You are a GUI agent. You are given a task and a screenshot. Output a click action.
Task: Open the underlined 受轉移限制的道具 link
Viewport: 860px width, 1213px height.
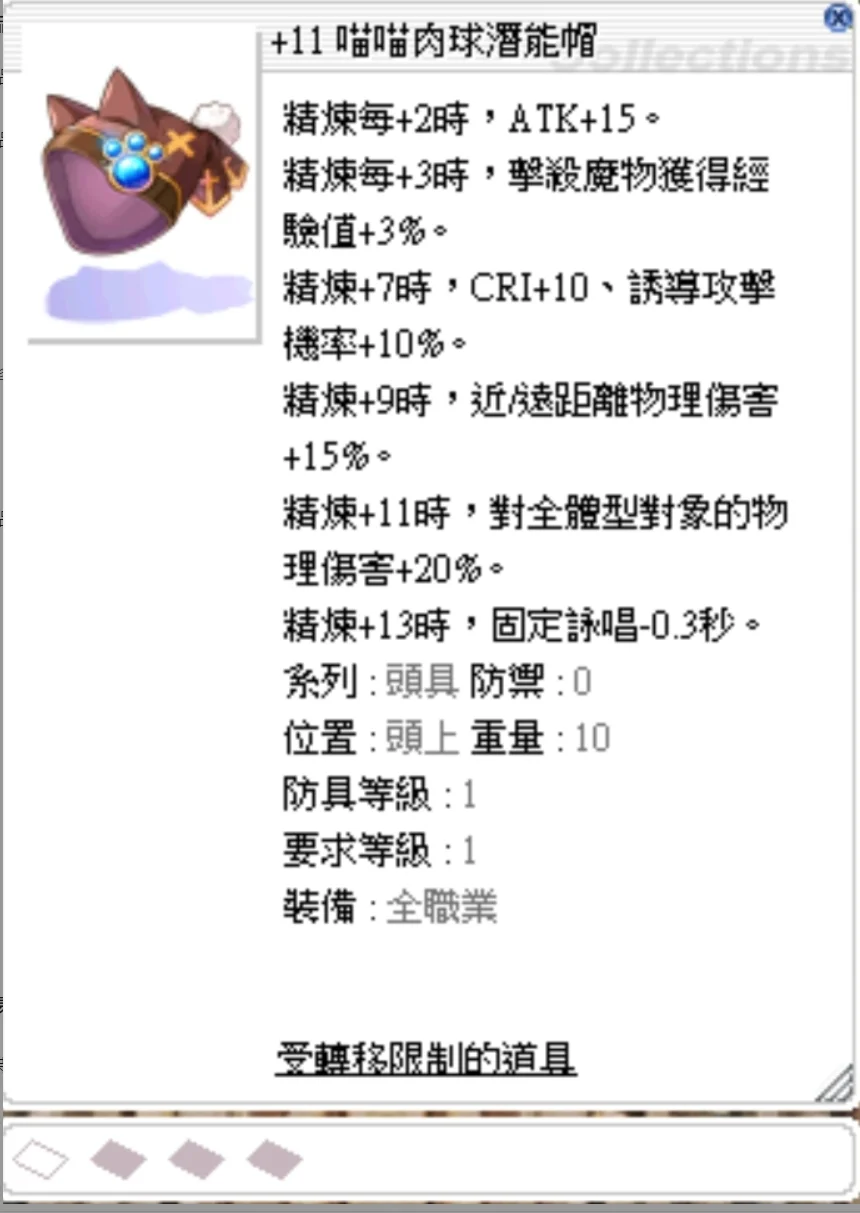(425, 1057)
